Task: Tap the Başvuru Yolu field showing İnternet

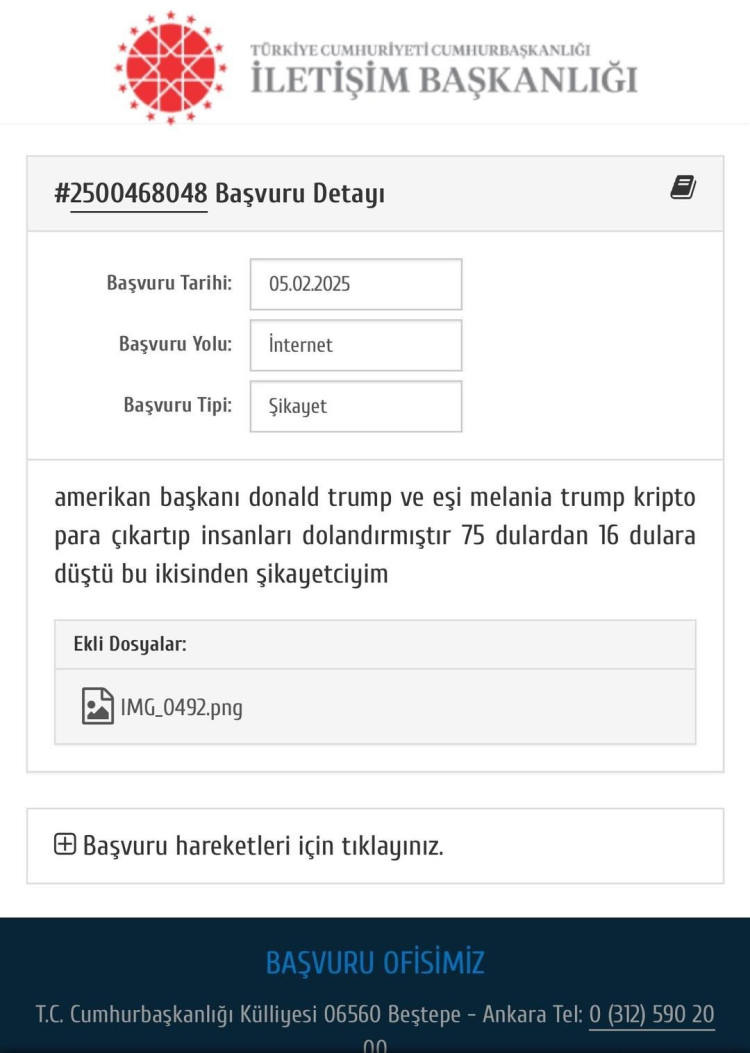Action: [x=355, y=345]
